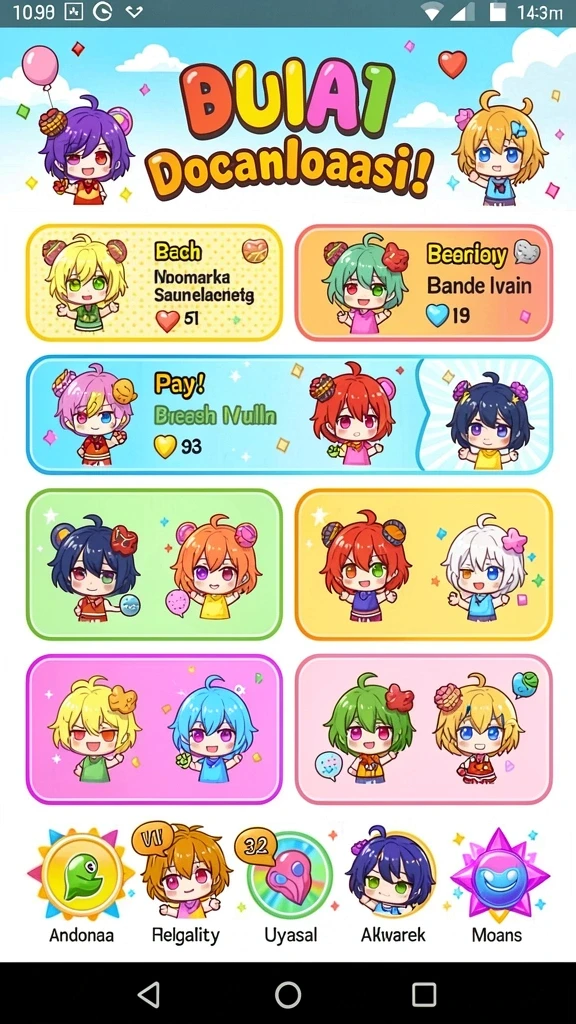Image resolution: width=576 pixels, height=1024 pixels.
Task: Open the magenta card with blue-haired character
Action: click(154, 729)
